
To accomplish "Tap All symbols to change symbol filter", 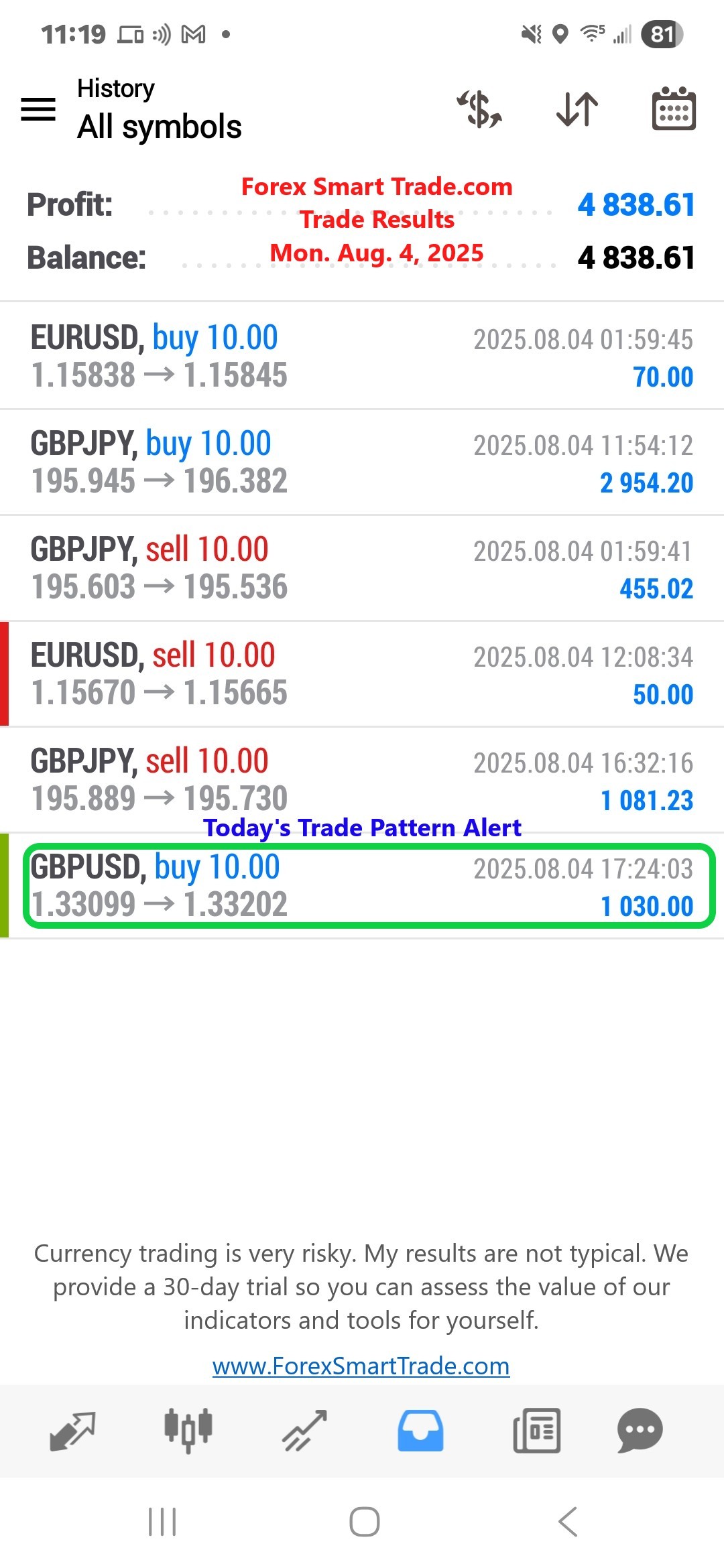I will pos(159,126).
